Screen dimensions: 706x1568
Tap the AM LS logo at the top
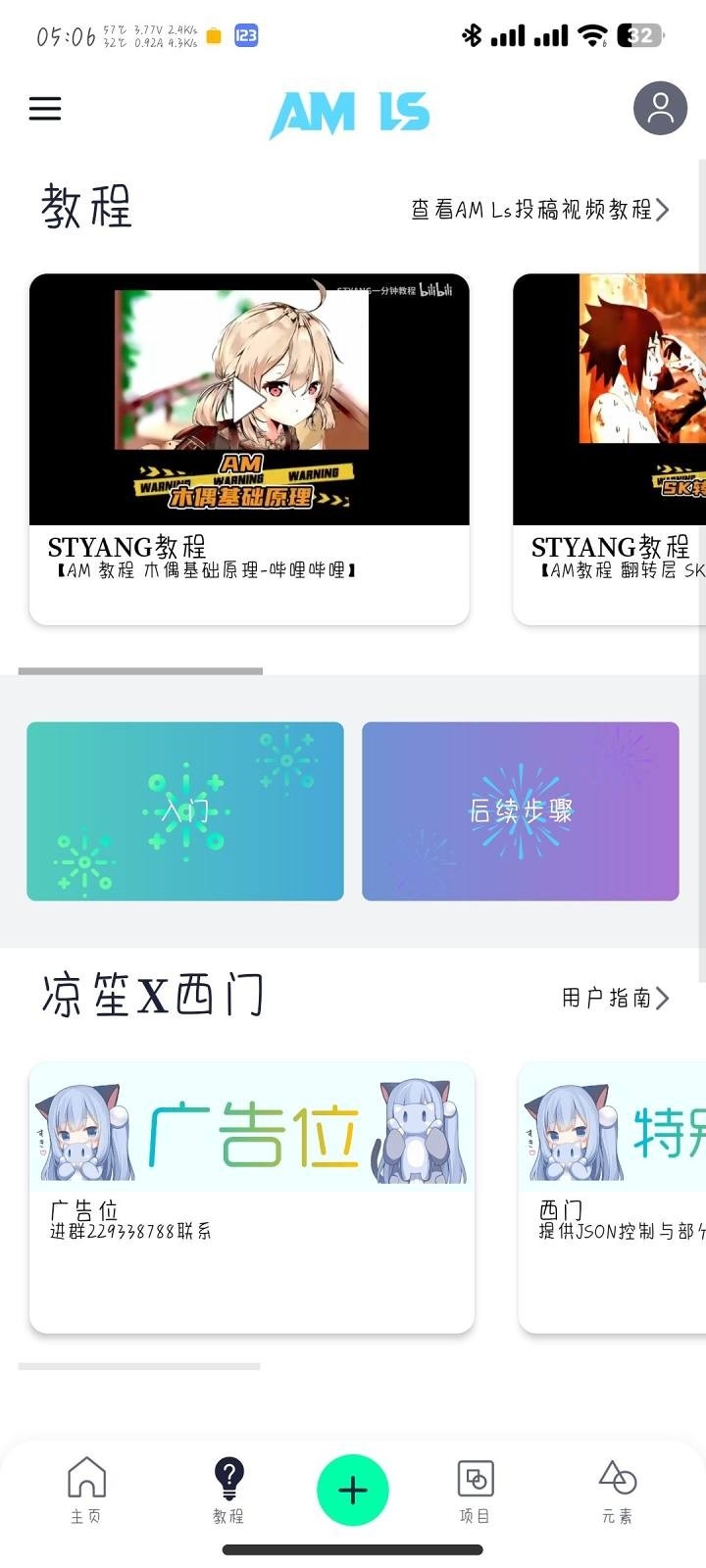(x=350, y=111)
